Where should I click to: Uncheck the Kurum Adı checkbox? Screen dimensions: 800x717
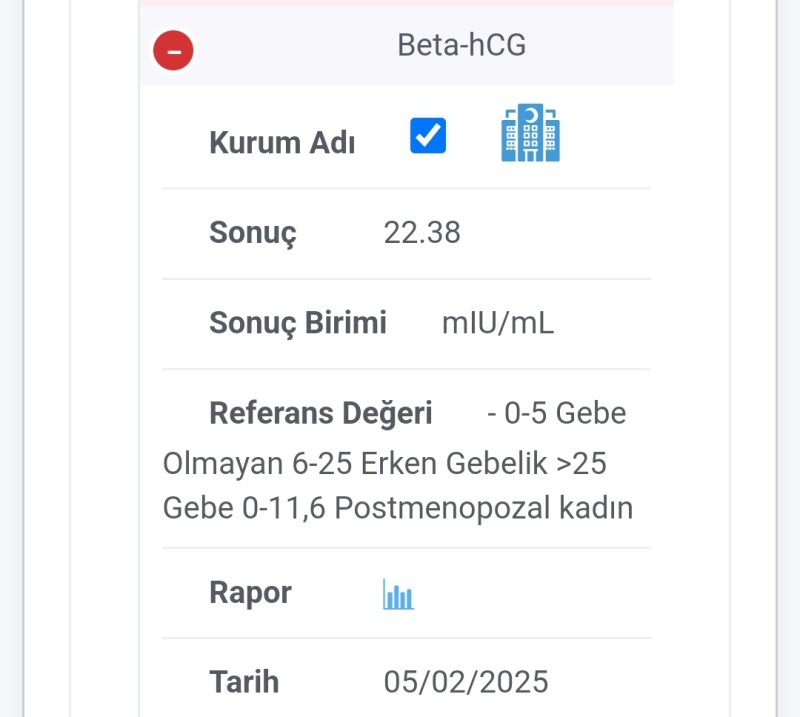pyautogui.click(x=428, y=136)
